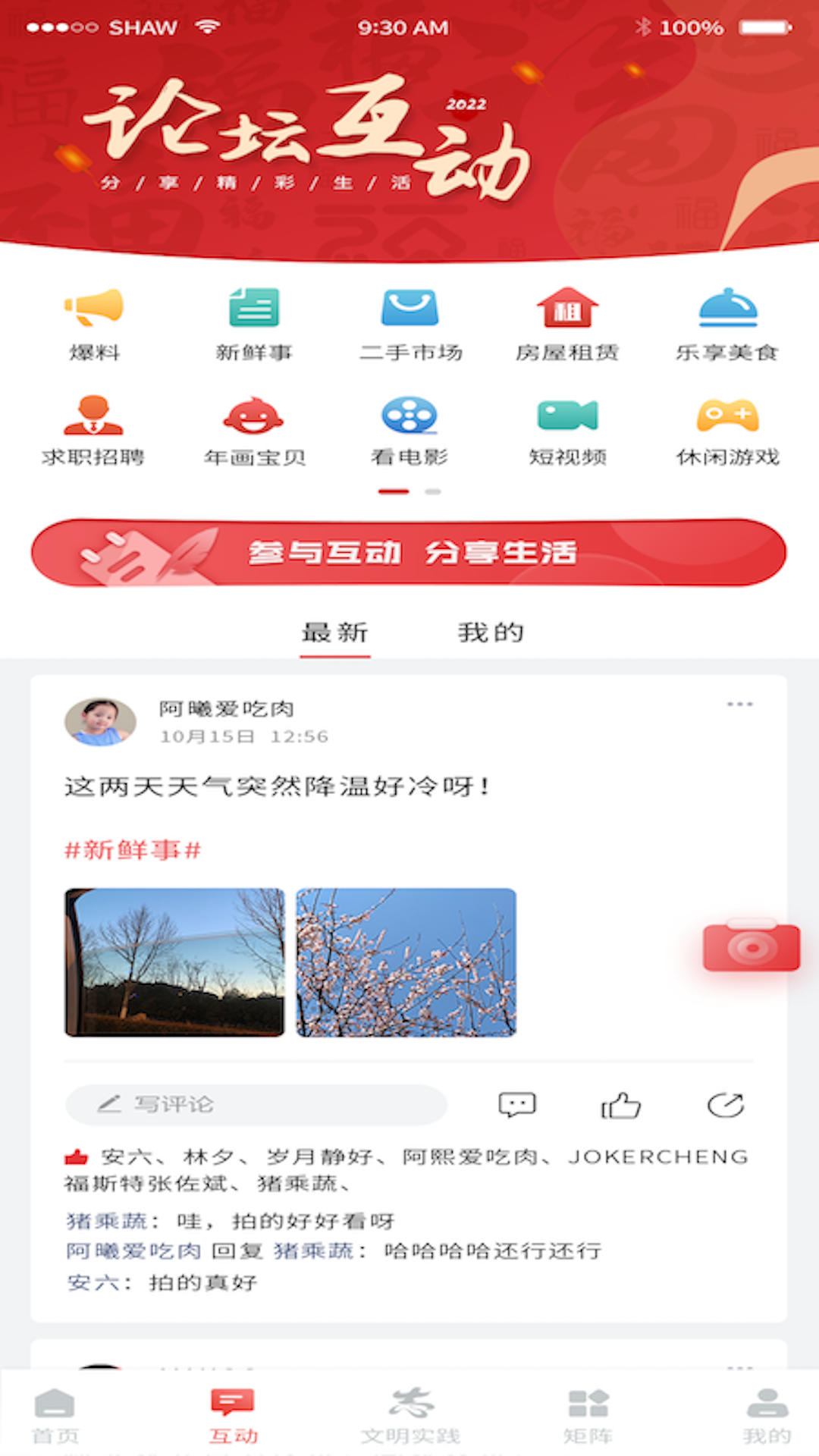The image size is (819, 1456).
Task: Open comments via the speech bubble icon
Action: pyautogui.click(x=517, y=1105)
